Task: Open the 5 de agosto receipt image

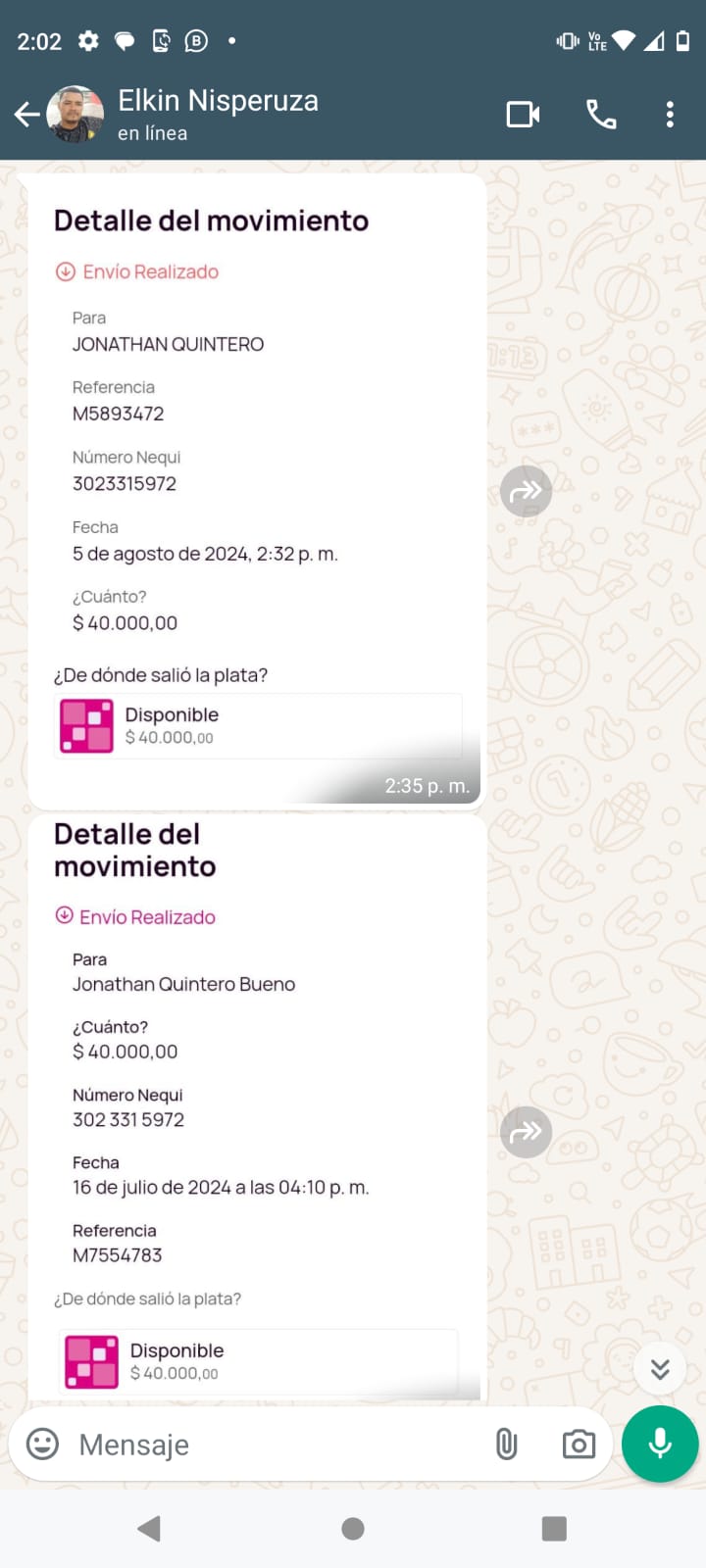Action: click(x=257, y=490)
